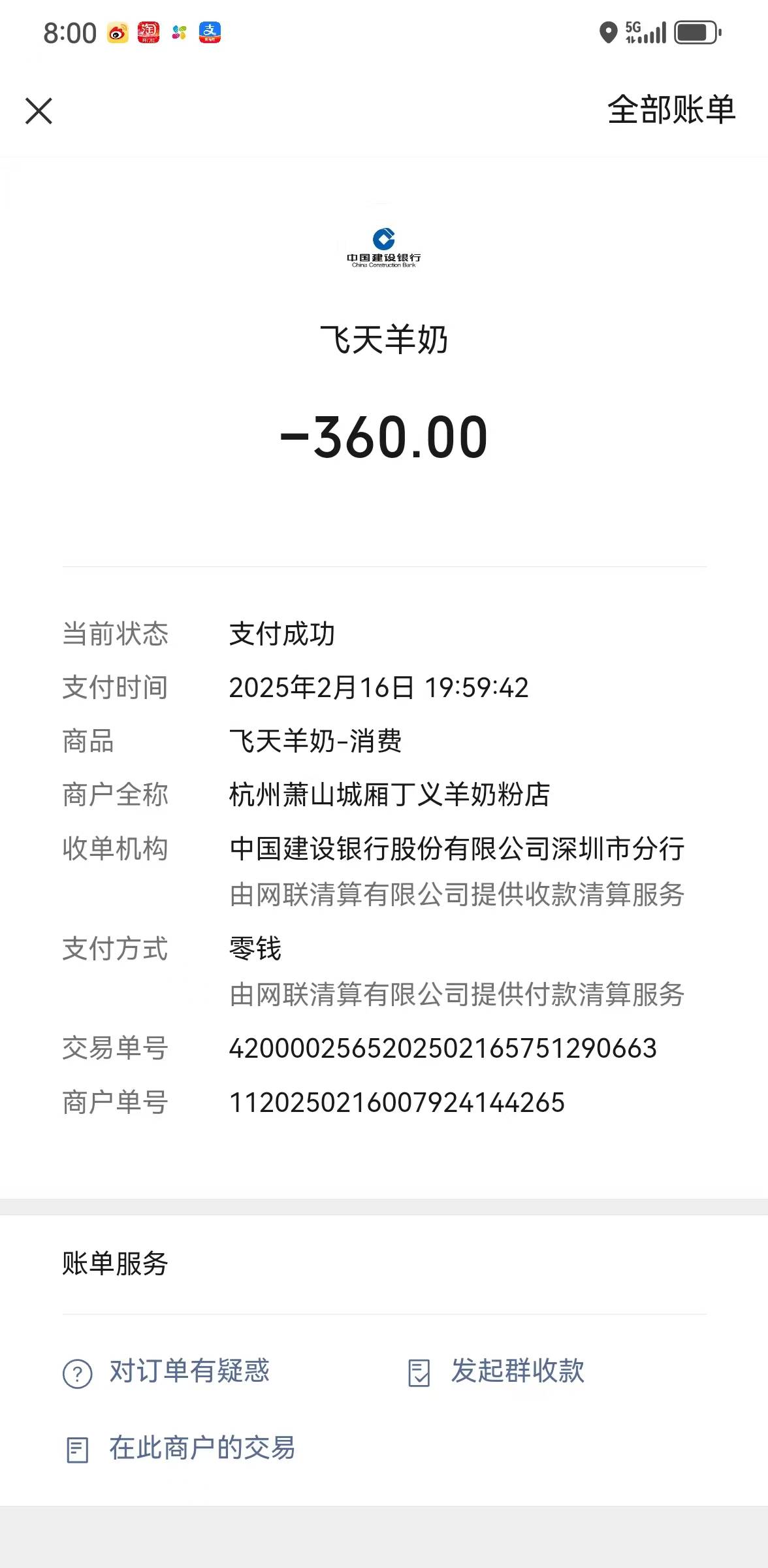Close the bill detail page
The image size is (768, 1568).
coord(39,110)
